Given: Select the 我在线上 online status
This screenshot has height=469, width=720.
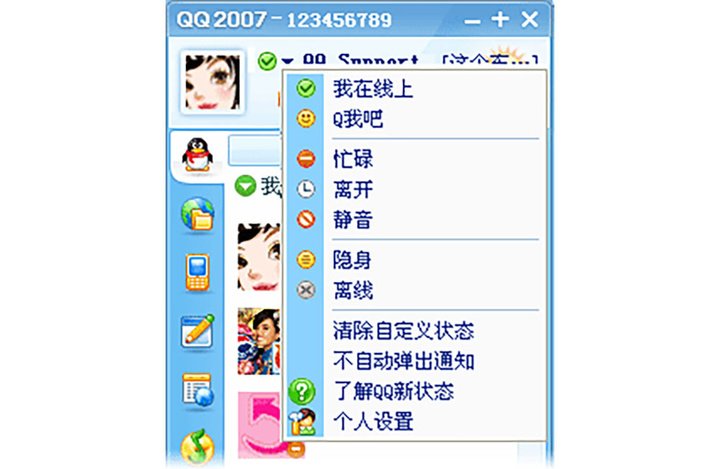Looking at the screenshot, I should [x=372, y=89].
